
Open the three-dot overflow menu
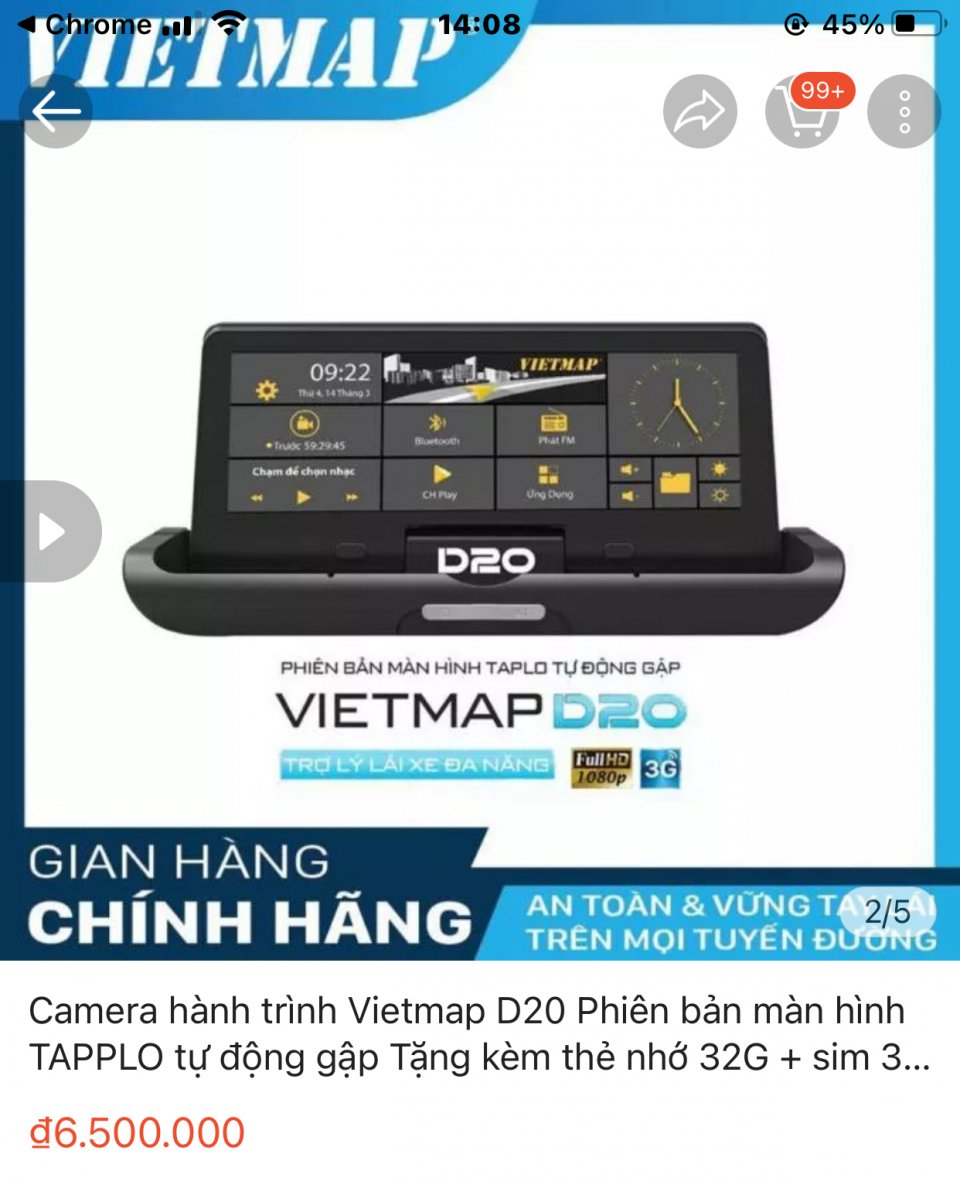click(903, 112)
